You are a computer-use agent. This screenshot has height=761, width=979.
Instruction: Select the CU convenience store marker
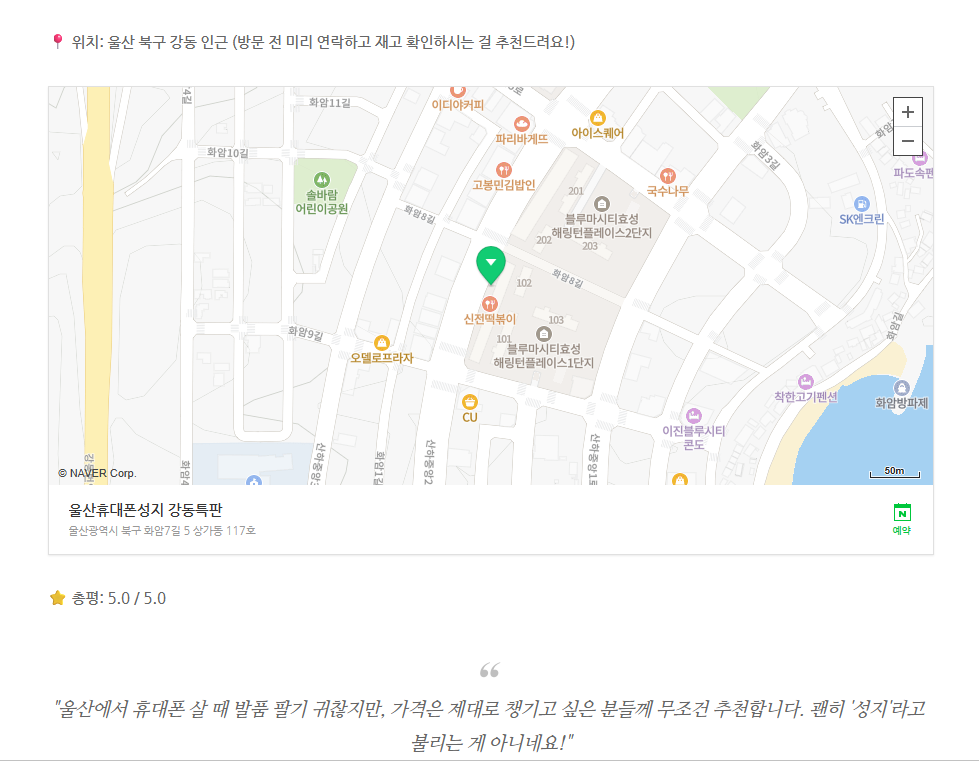469,402
